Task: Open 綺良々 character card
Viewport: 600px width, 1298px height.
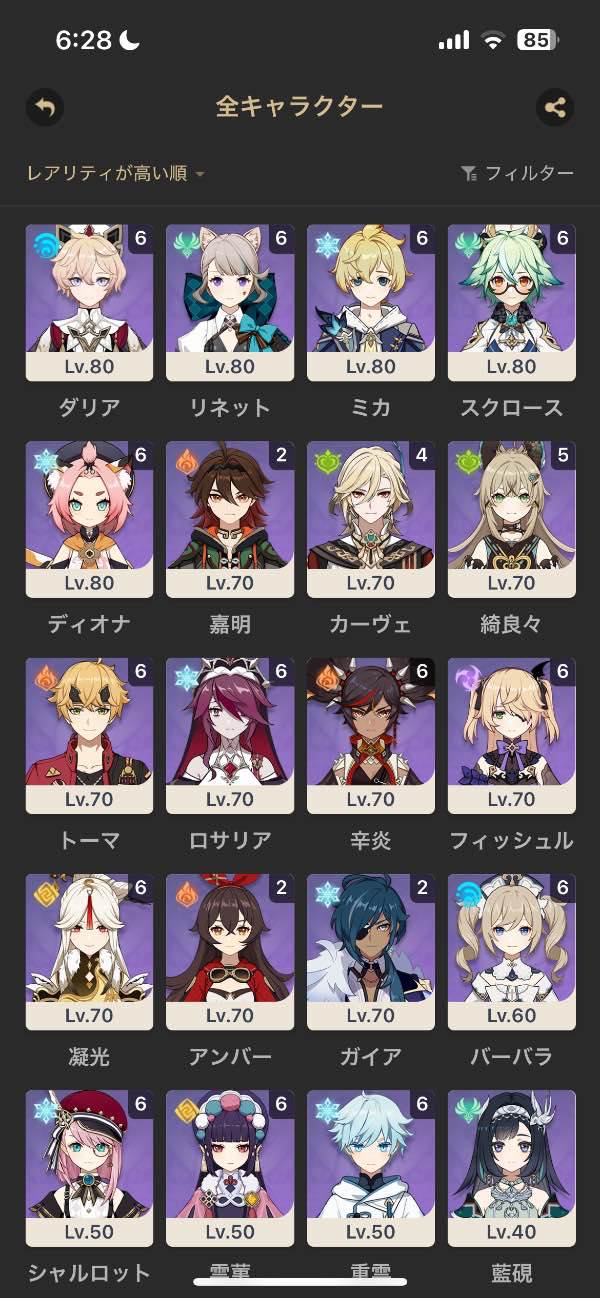Action: (x=512, y=520)
